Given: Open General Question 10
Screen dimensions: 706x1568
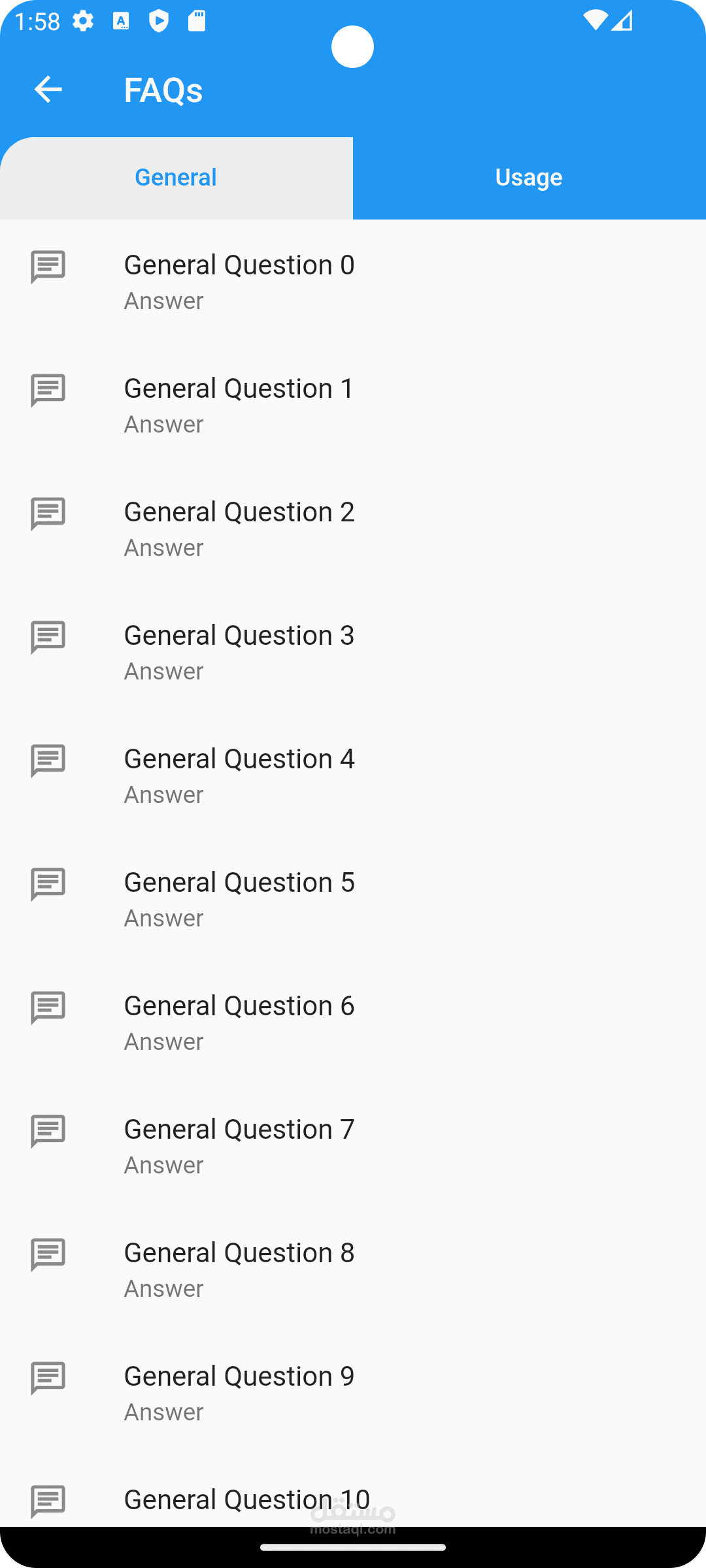Looking at the screenshot, I should (247, 1500).
